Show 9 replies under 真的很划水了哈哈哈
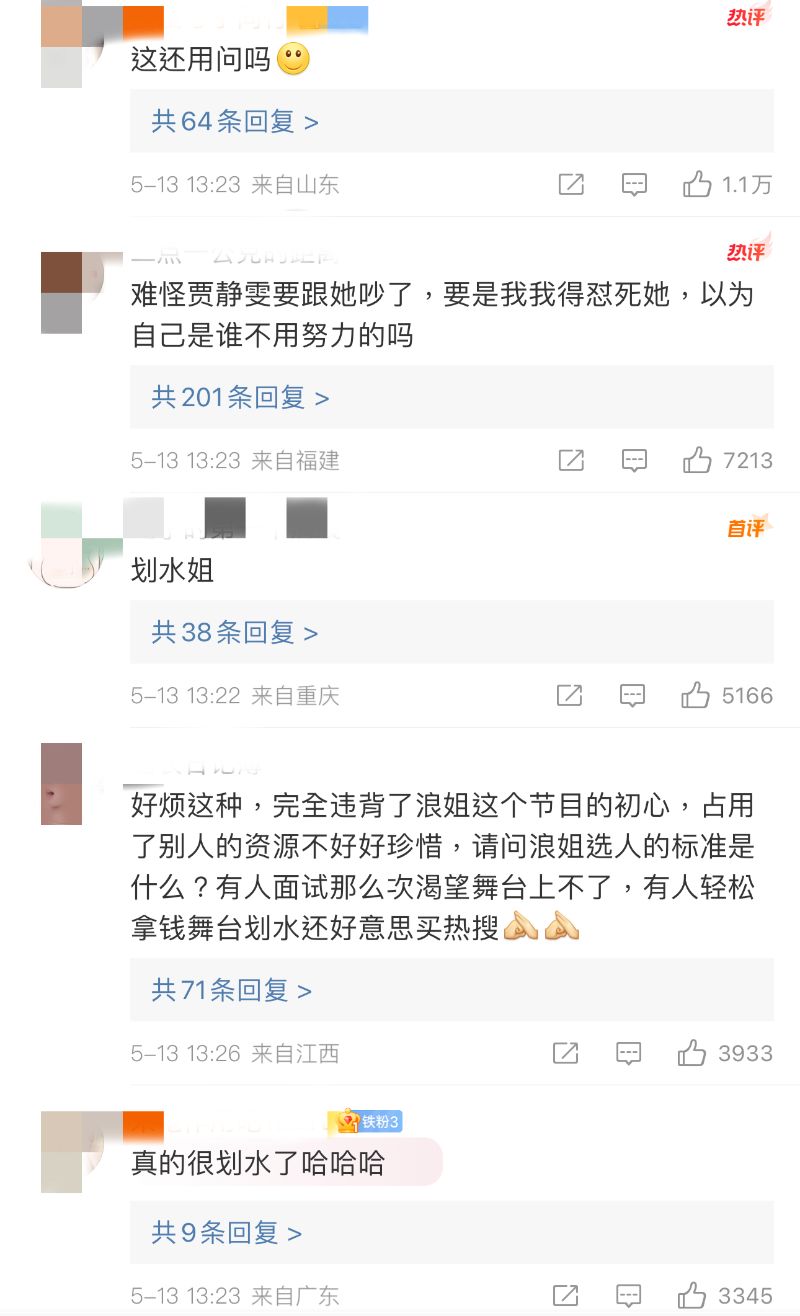Viewport: 800px width, 1316px height. [227, 1233]
